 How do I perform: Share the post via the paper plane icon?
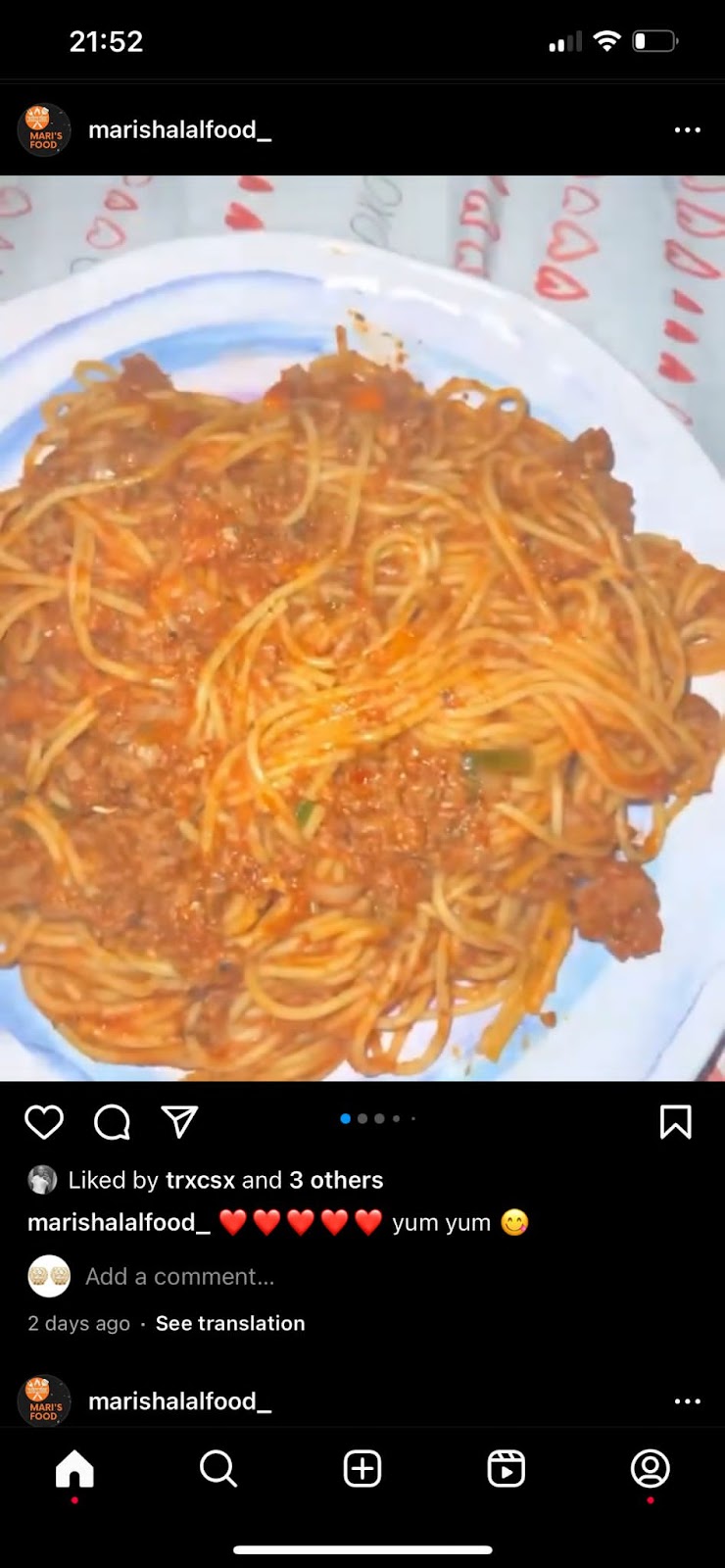(179, 1123)
